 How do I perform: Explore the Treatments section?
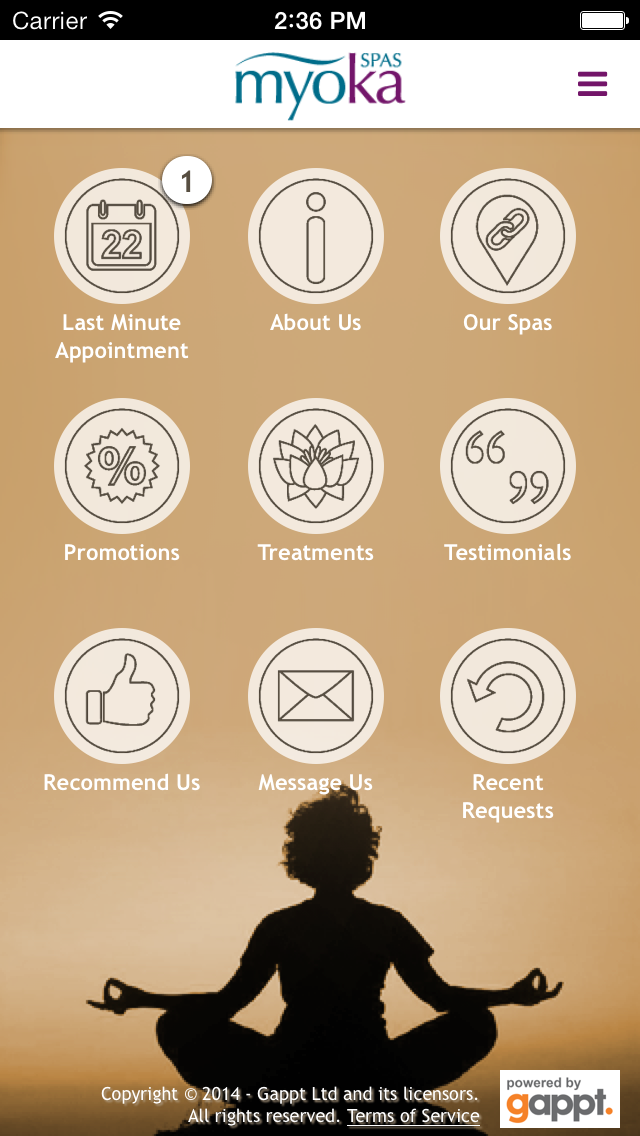coord(315,467)
